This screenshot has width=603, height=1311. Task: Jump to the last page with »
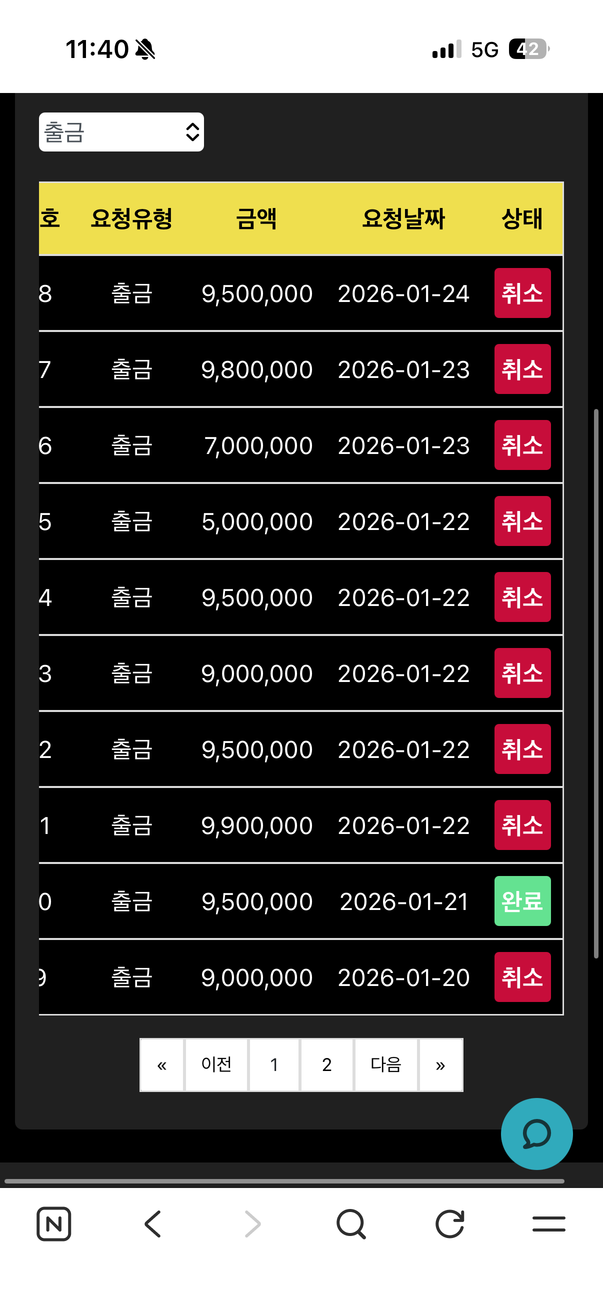(440, 1065)
